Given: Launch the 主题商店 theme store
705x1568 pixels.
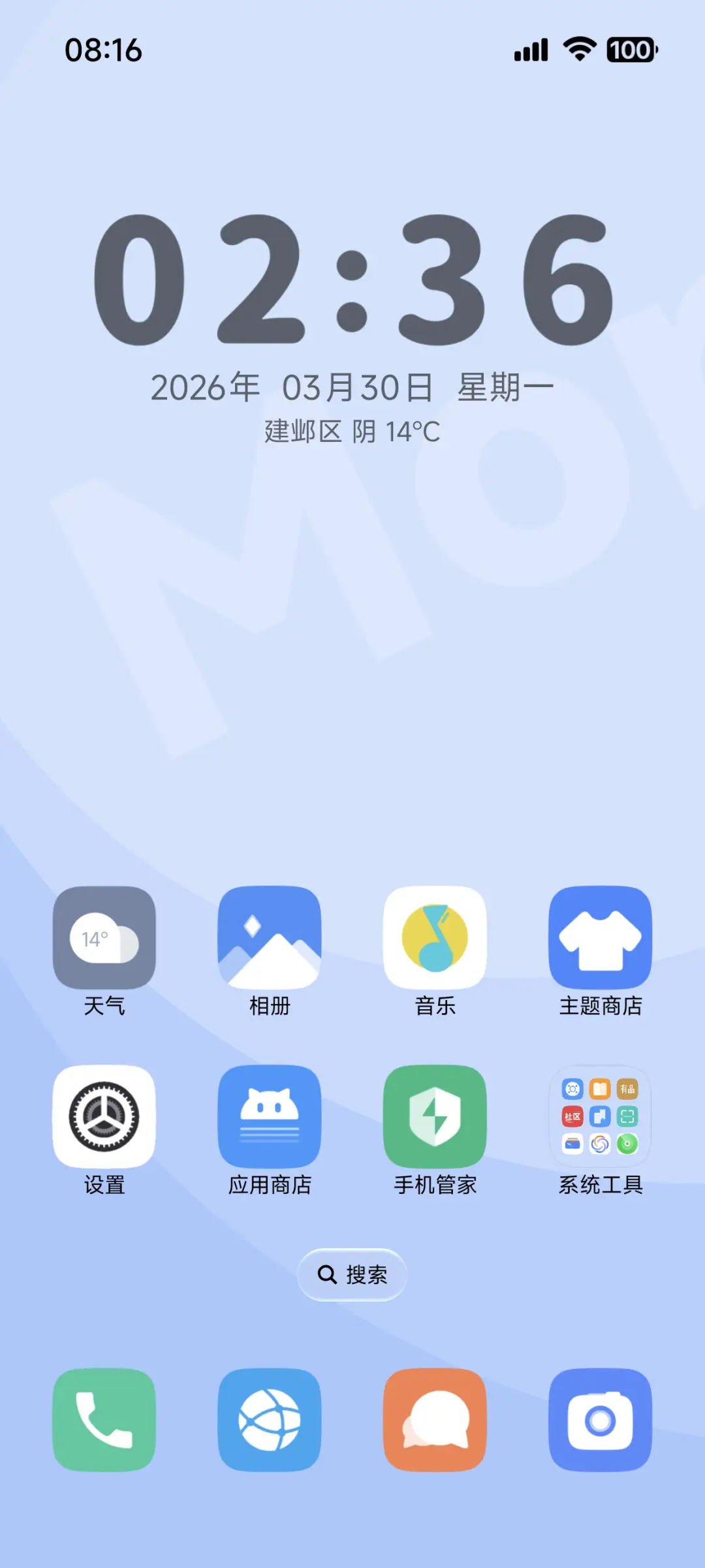Looking at the screenshot, I should (x=600, y=939).
